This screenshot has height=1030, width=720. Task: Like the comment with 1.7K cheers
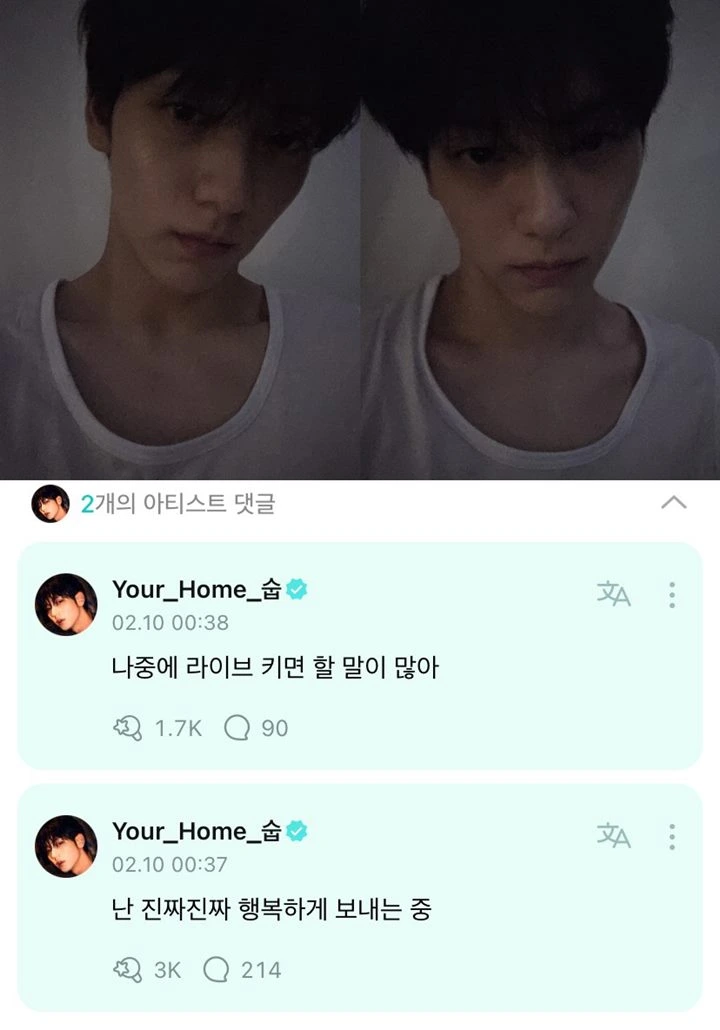tap(127, 728)
